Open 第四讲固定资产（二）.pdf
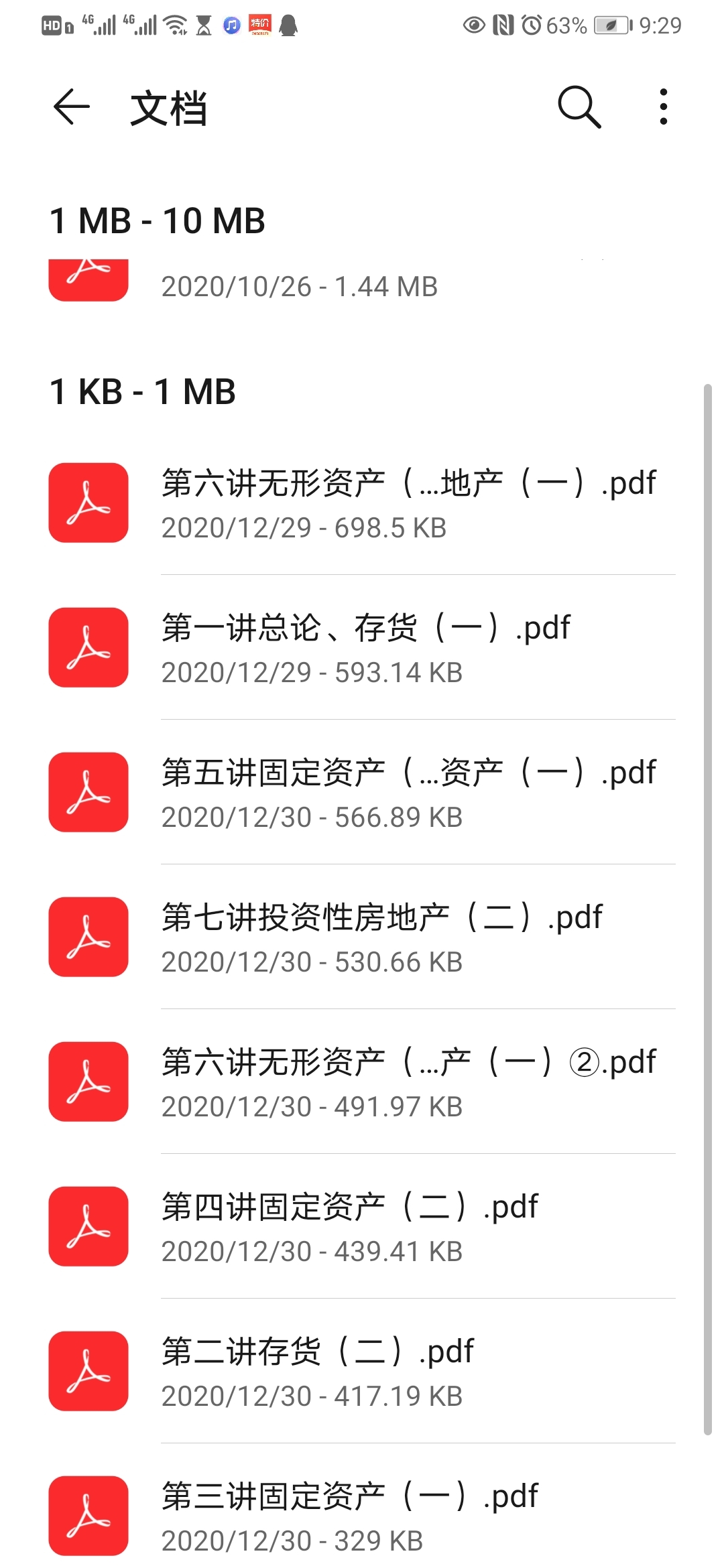724x1568 pixels. (x=362, y=1226)
